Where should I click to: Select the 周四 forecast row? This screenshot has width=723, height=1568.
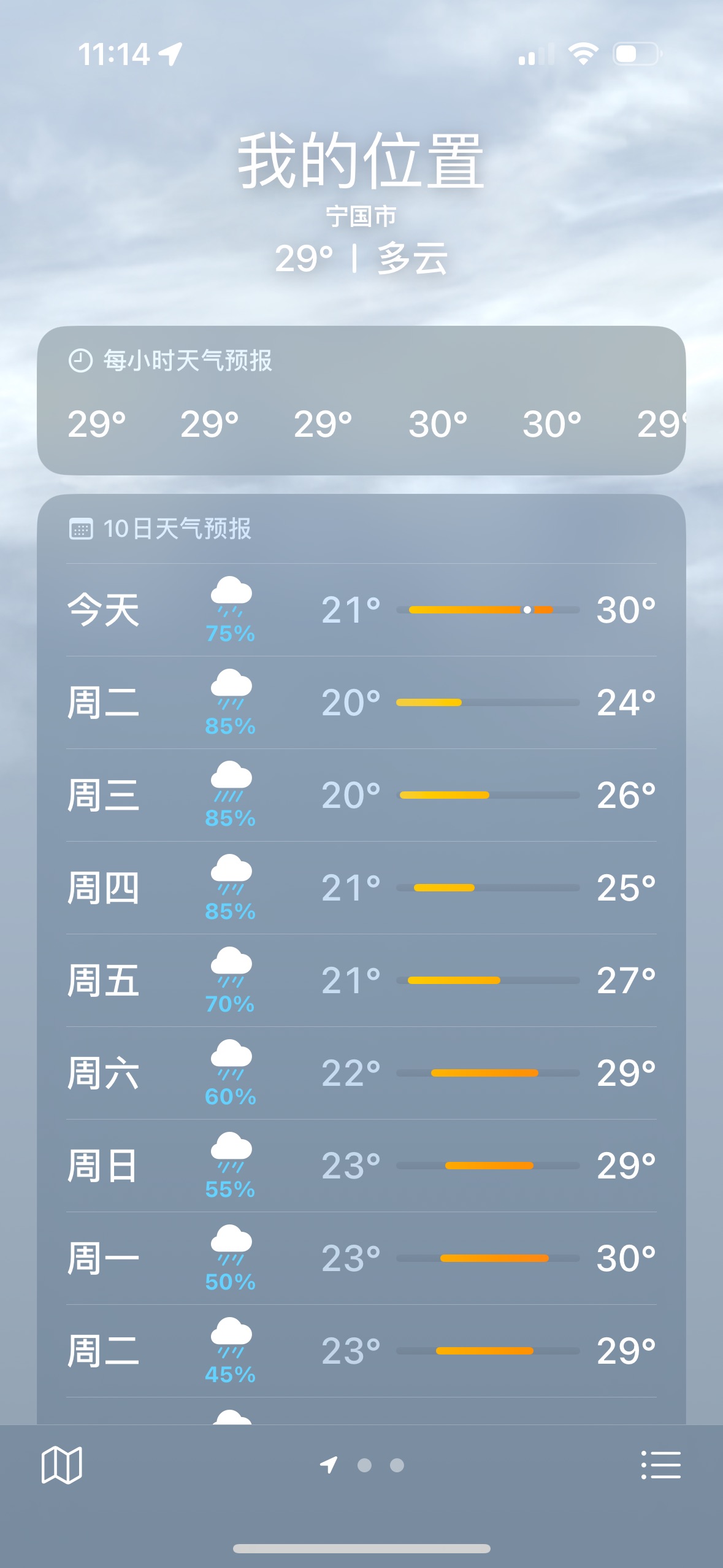click(x=361, y=888)
